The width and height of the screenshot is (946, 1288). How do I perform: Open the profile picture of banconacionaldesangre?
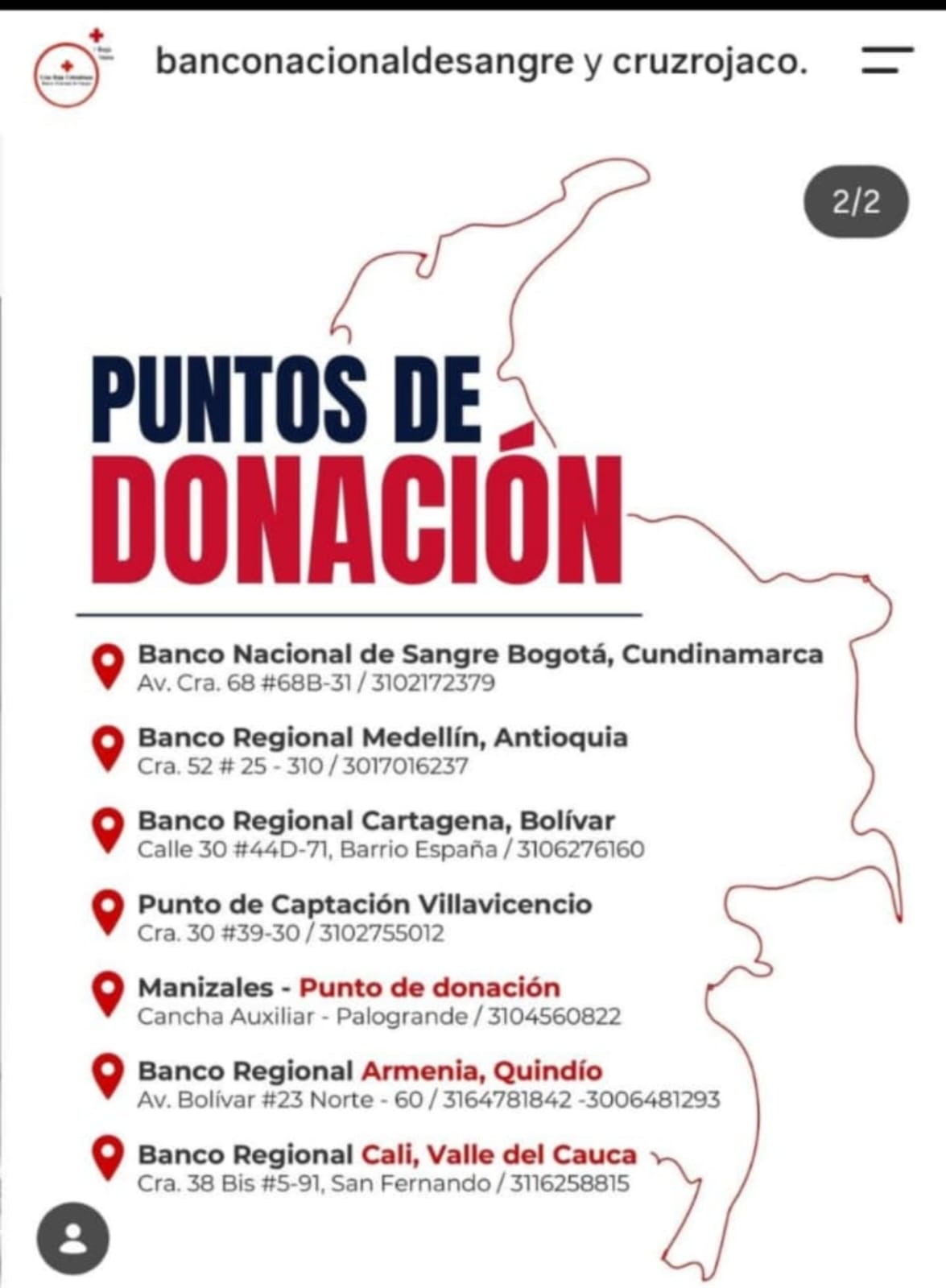[67, 75]
